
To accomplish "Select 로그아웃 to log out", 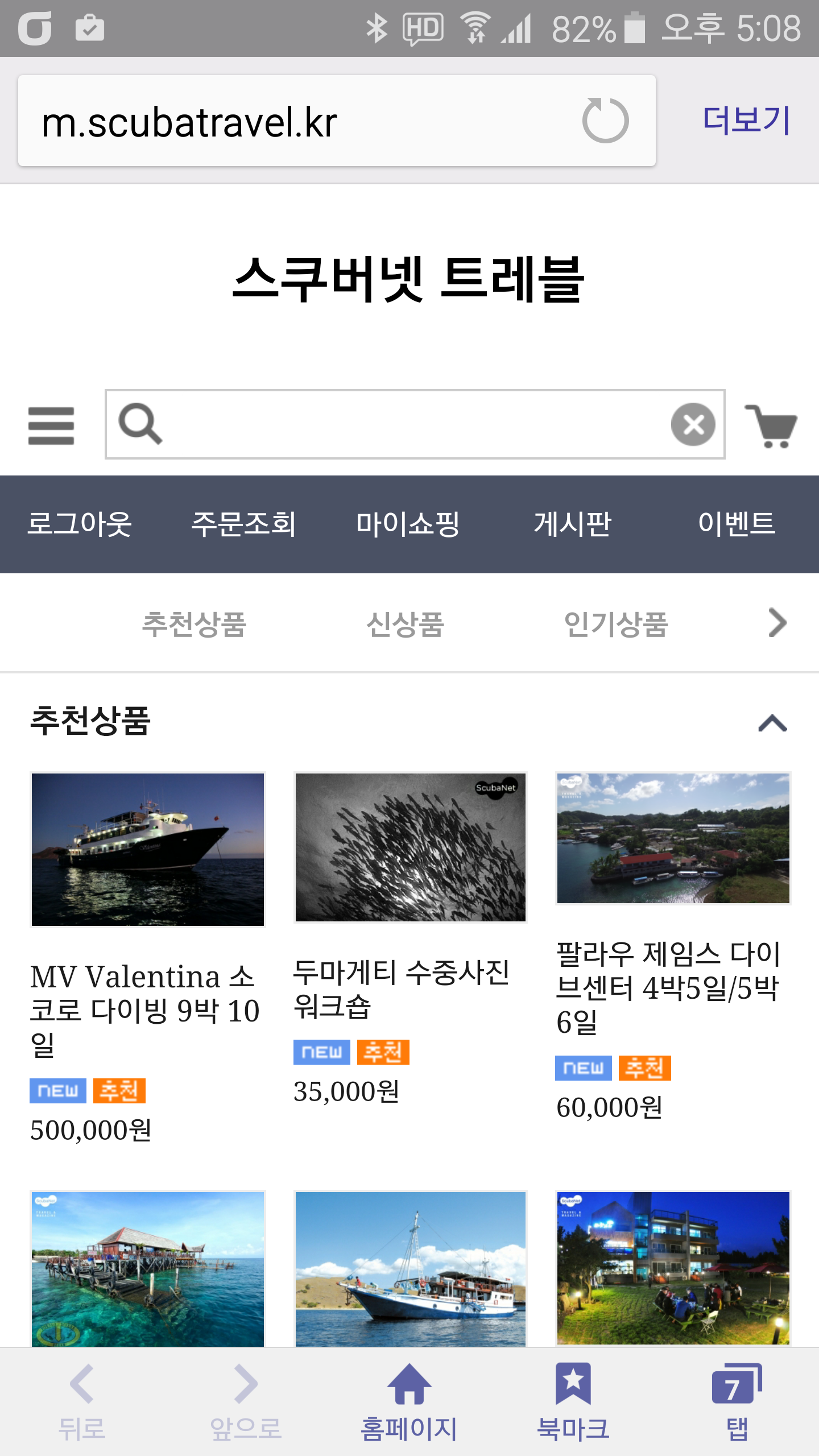I will click(80, 523).
